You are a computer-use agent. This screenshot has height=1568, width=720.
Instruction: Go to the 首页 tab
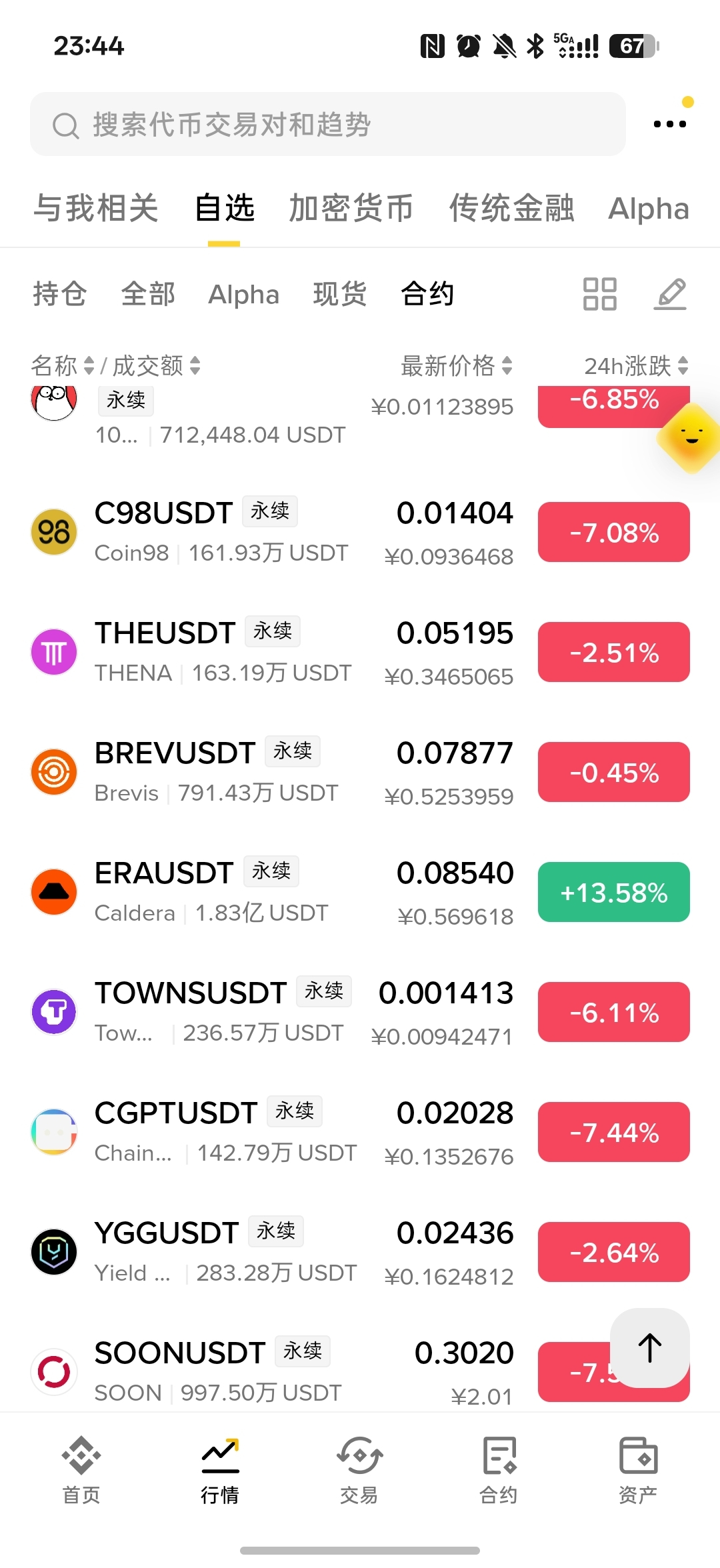(81, 1469)
